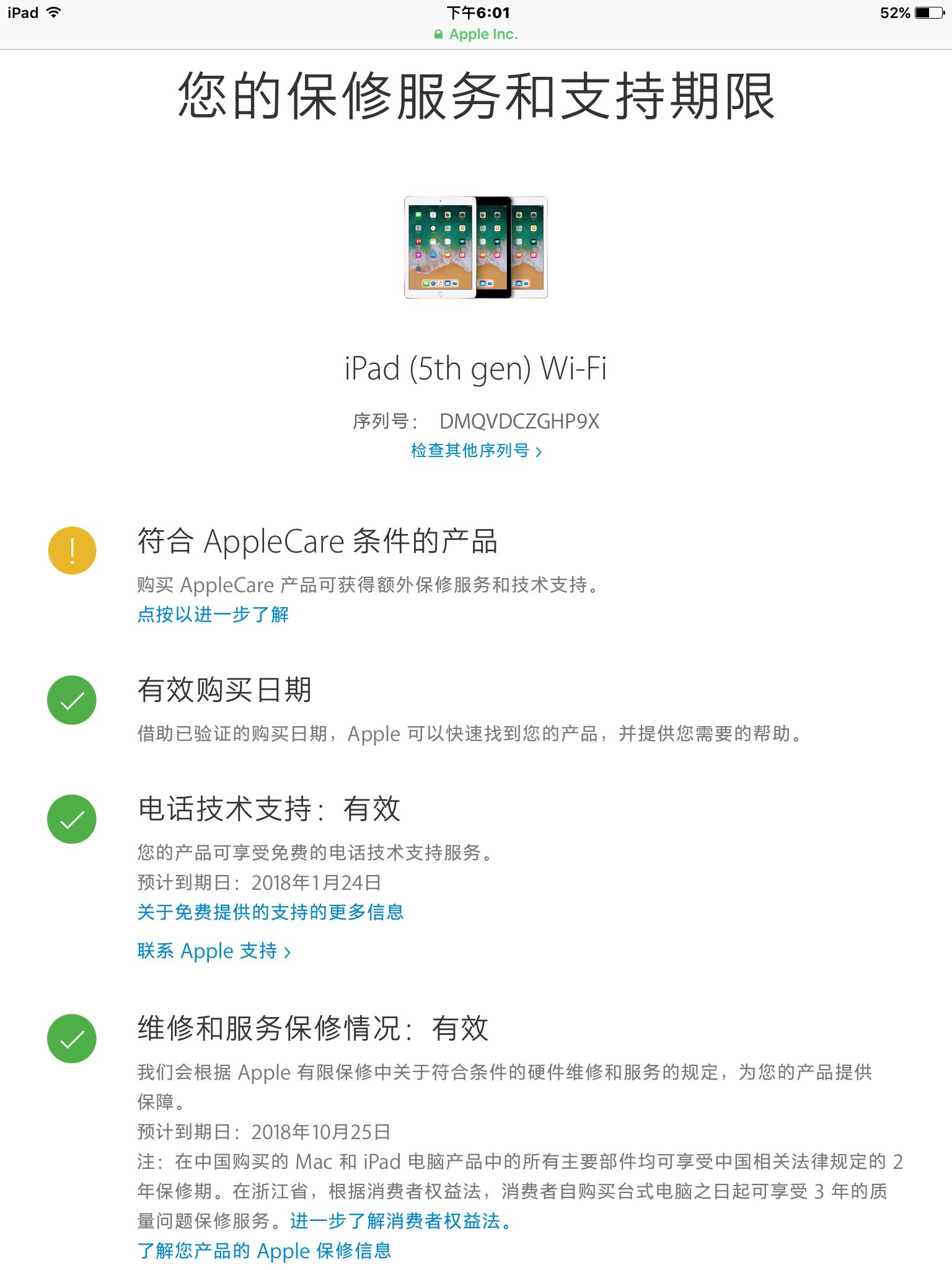The height and width of the screenshot is (1270, 952).
Task: Open 关于免费提供的支持的更多信息 link
Action: click(270, 912)
